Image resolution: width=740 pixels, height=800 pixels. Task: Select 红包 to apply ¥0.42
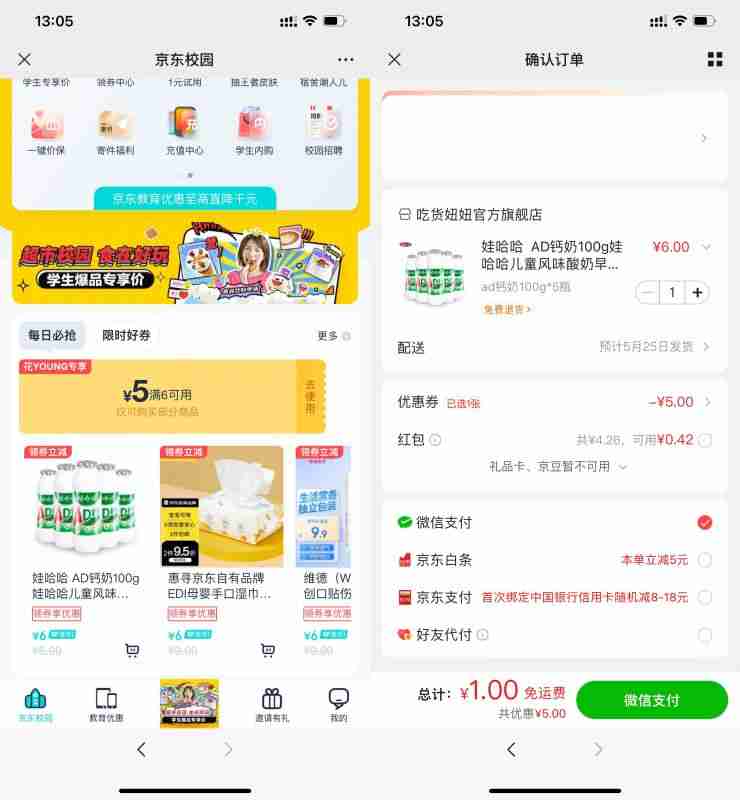705,440
